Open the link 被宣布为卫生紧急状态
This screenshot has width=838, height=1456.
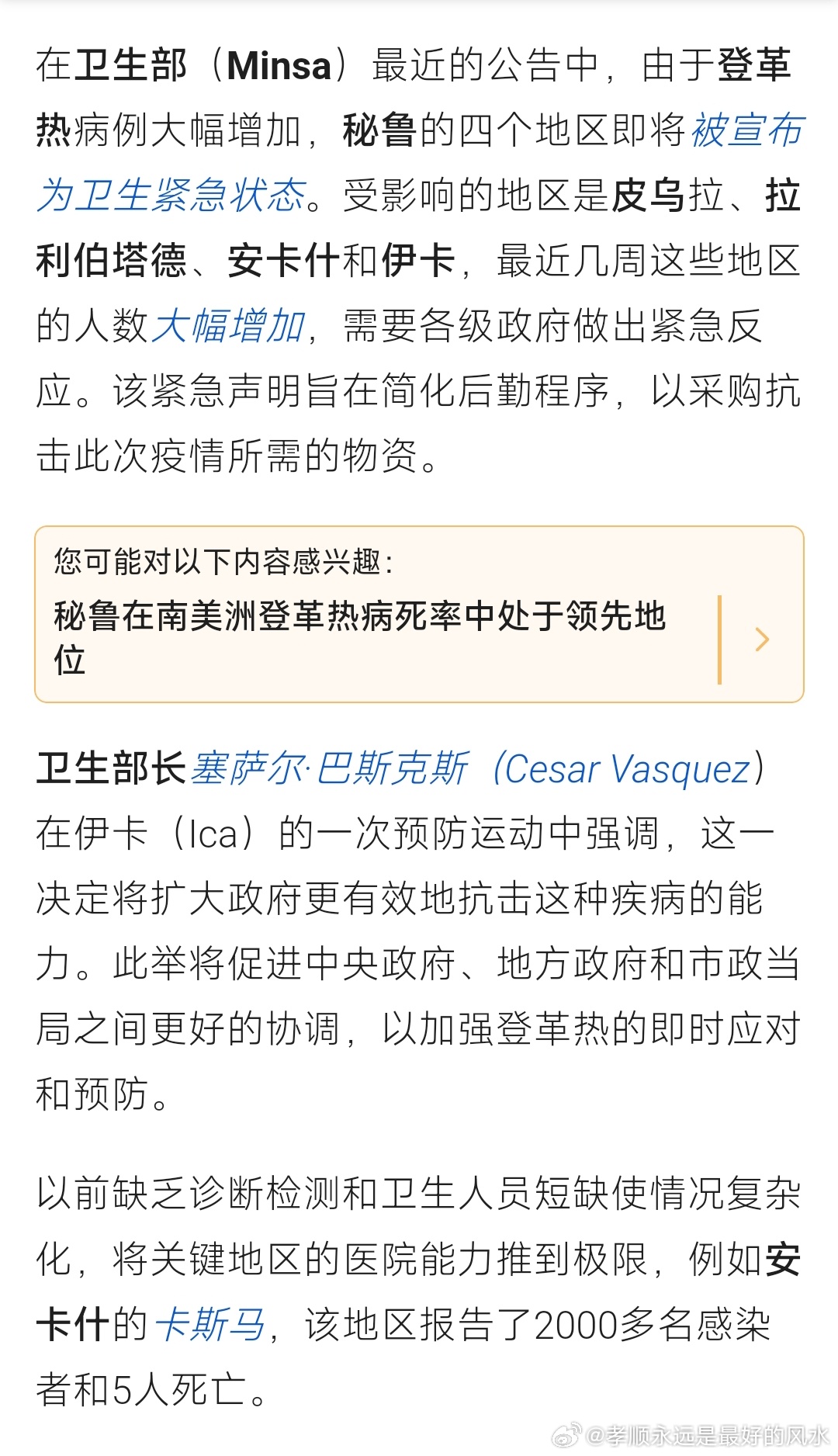pos(172,195)
